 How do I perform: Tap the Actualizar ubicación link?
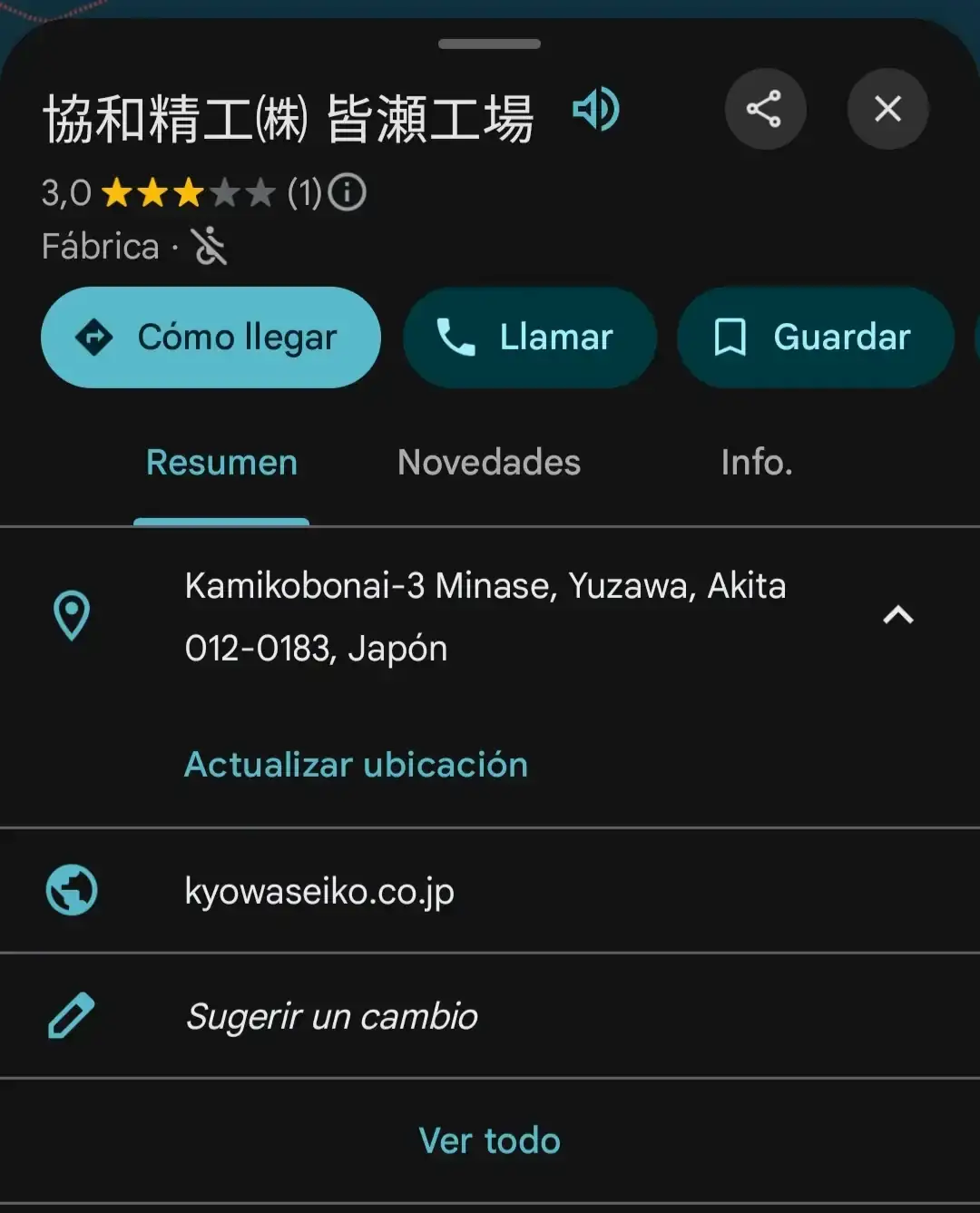point(356,765)
